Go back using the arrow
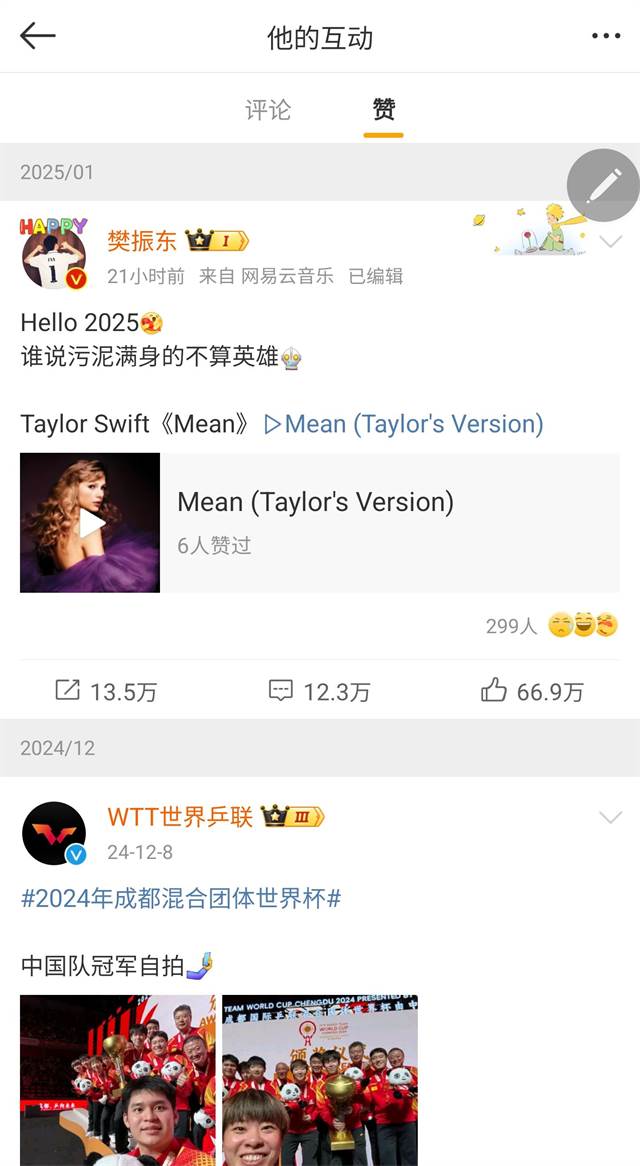The width and height of the screenshot is (640, 1166). point(37,36)
